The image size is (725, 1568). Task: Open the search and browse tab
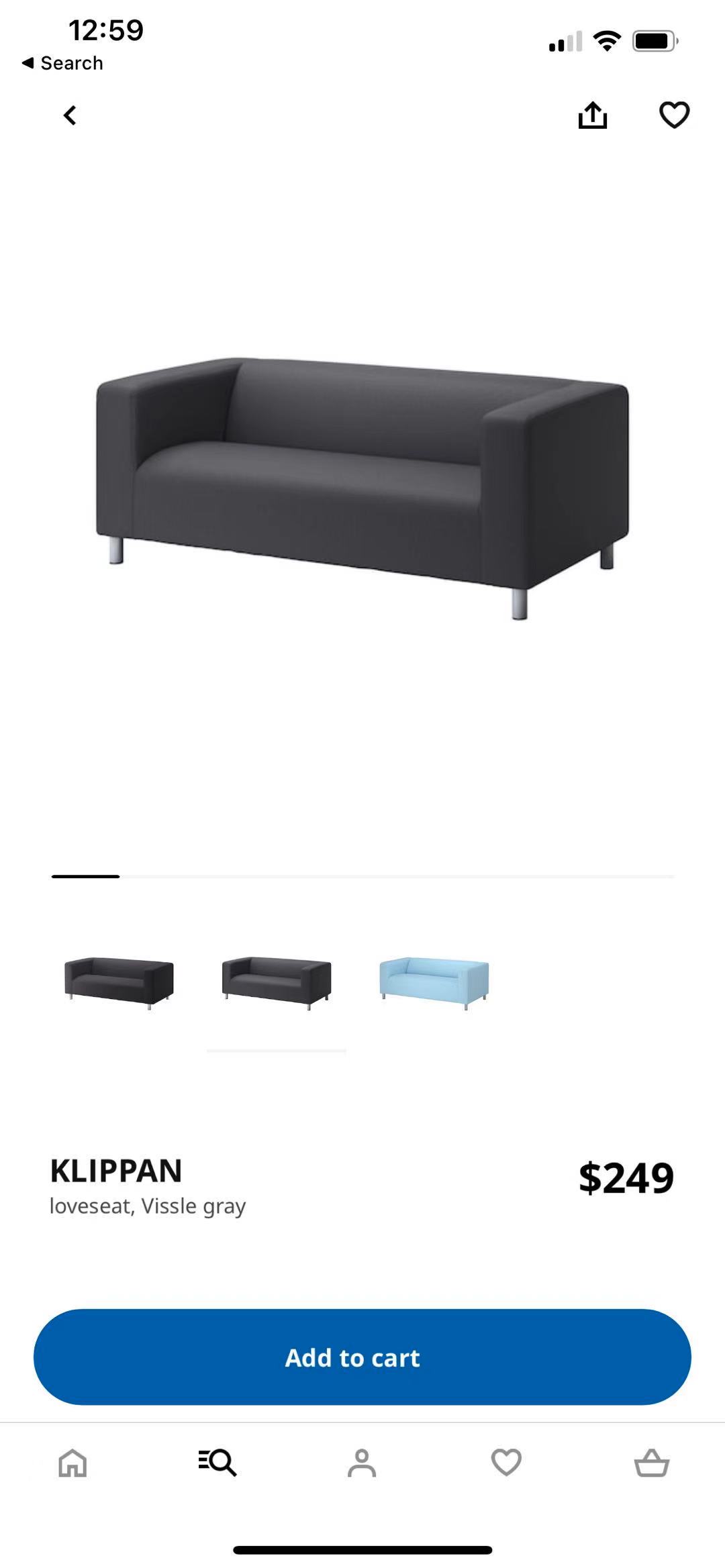click(x=217, y=1463)
